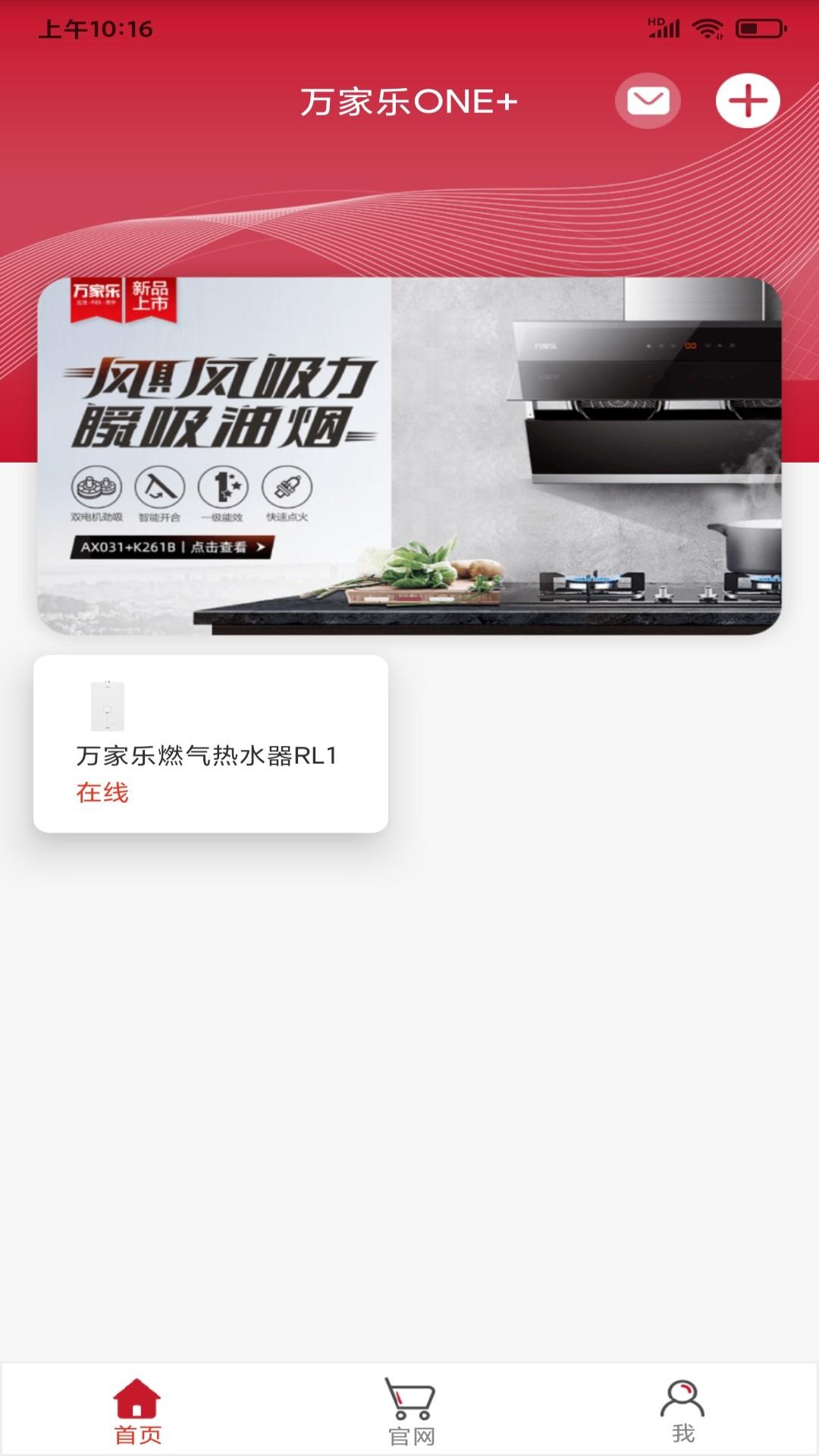Tap the plus icon to add a device
This screenshot has width=819, height=1456.
[748, 101]
